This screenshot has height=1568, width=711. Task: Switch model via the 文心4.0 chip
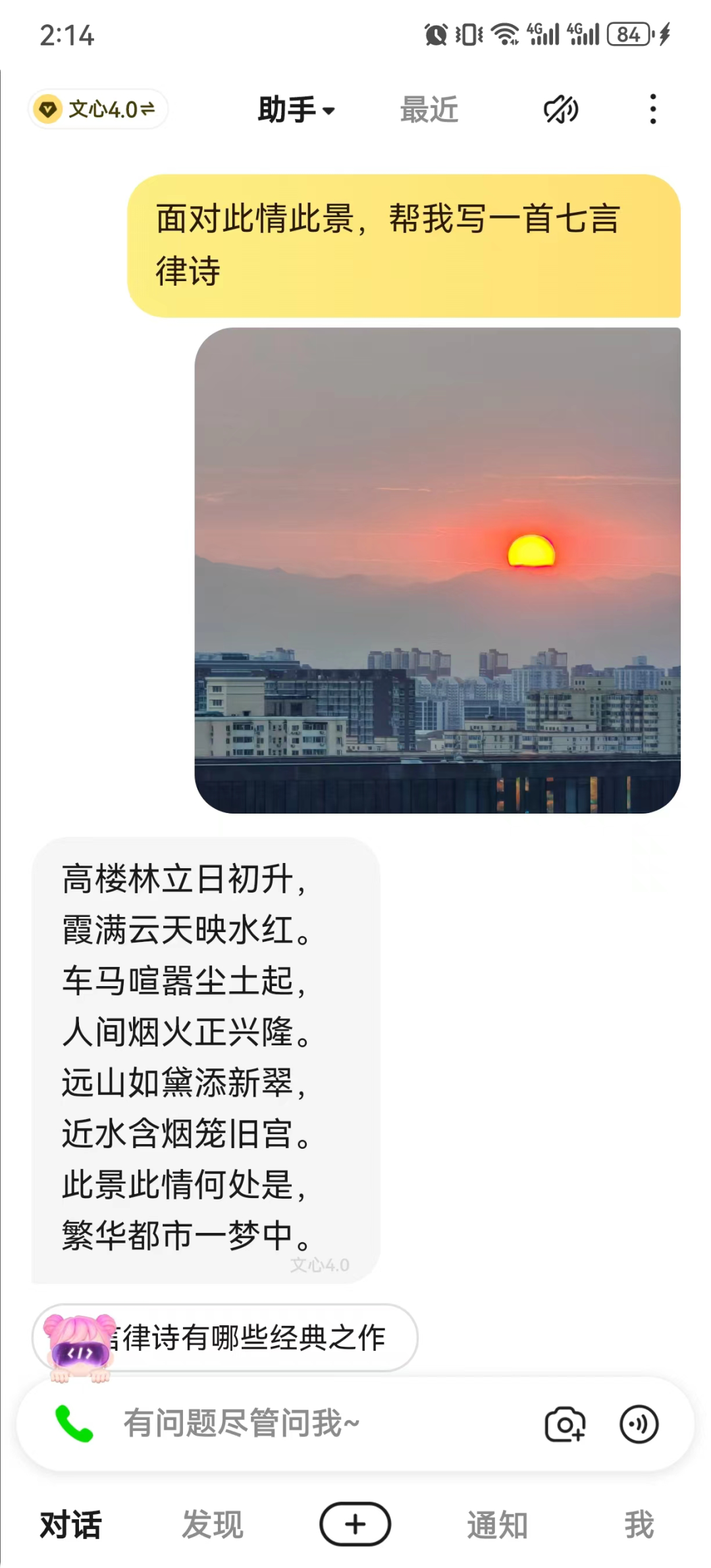pyautogui.click(x=97, y=109)
